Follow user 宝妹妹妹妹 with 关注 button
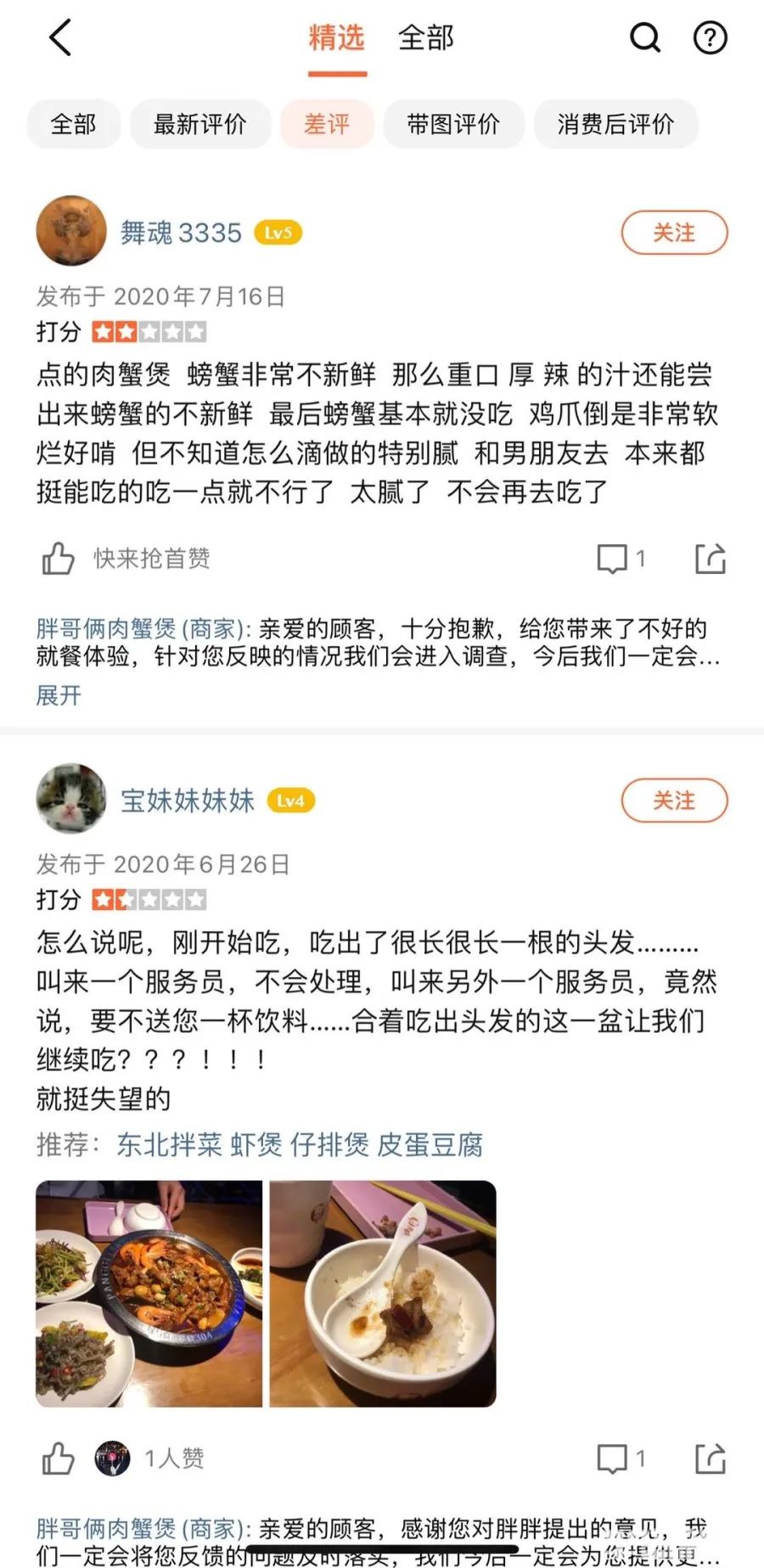764x1568 pixels. [x=674, y=801]
